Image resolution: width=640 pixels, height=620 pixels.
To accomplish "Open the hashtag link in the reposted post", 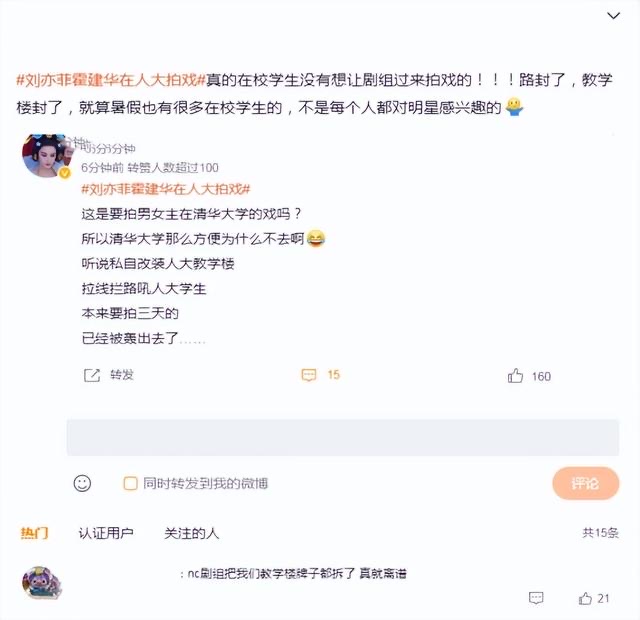I will pyautogui.click(x=165, y=189).
